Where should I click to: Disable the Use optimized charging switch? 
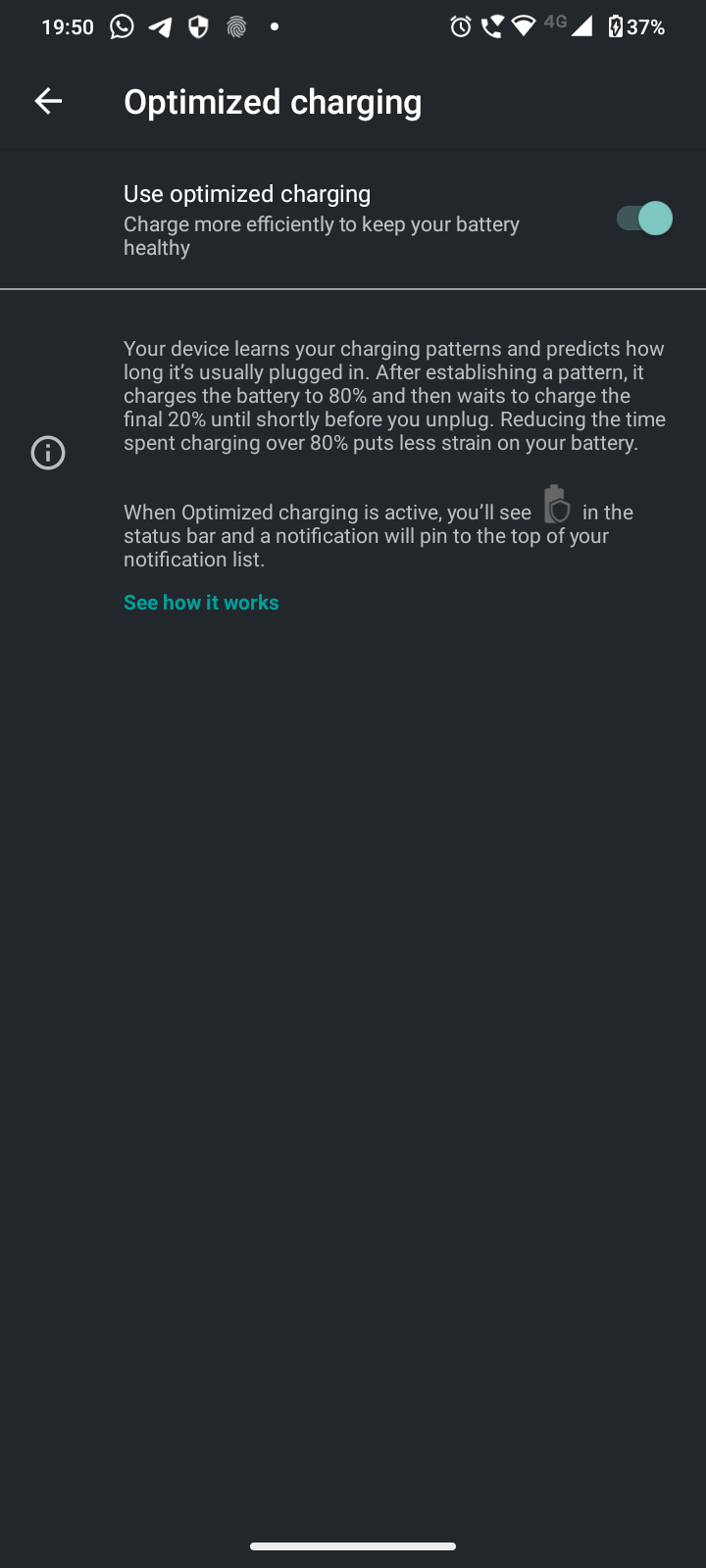643,219
